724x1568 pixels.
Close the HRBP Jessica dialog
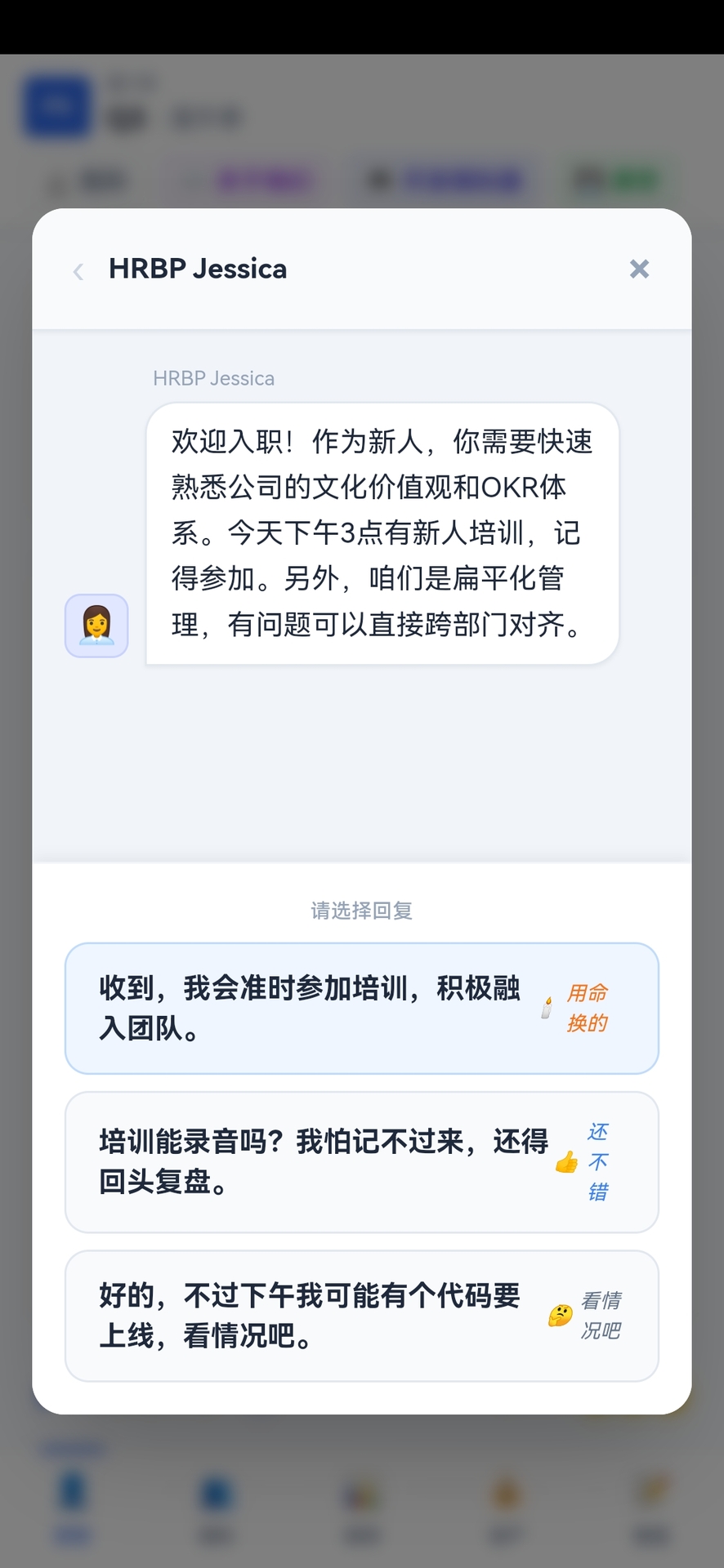tap(639, 269)
